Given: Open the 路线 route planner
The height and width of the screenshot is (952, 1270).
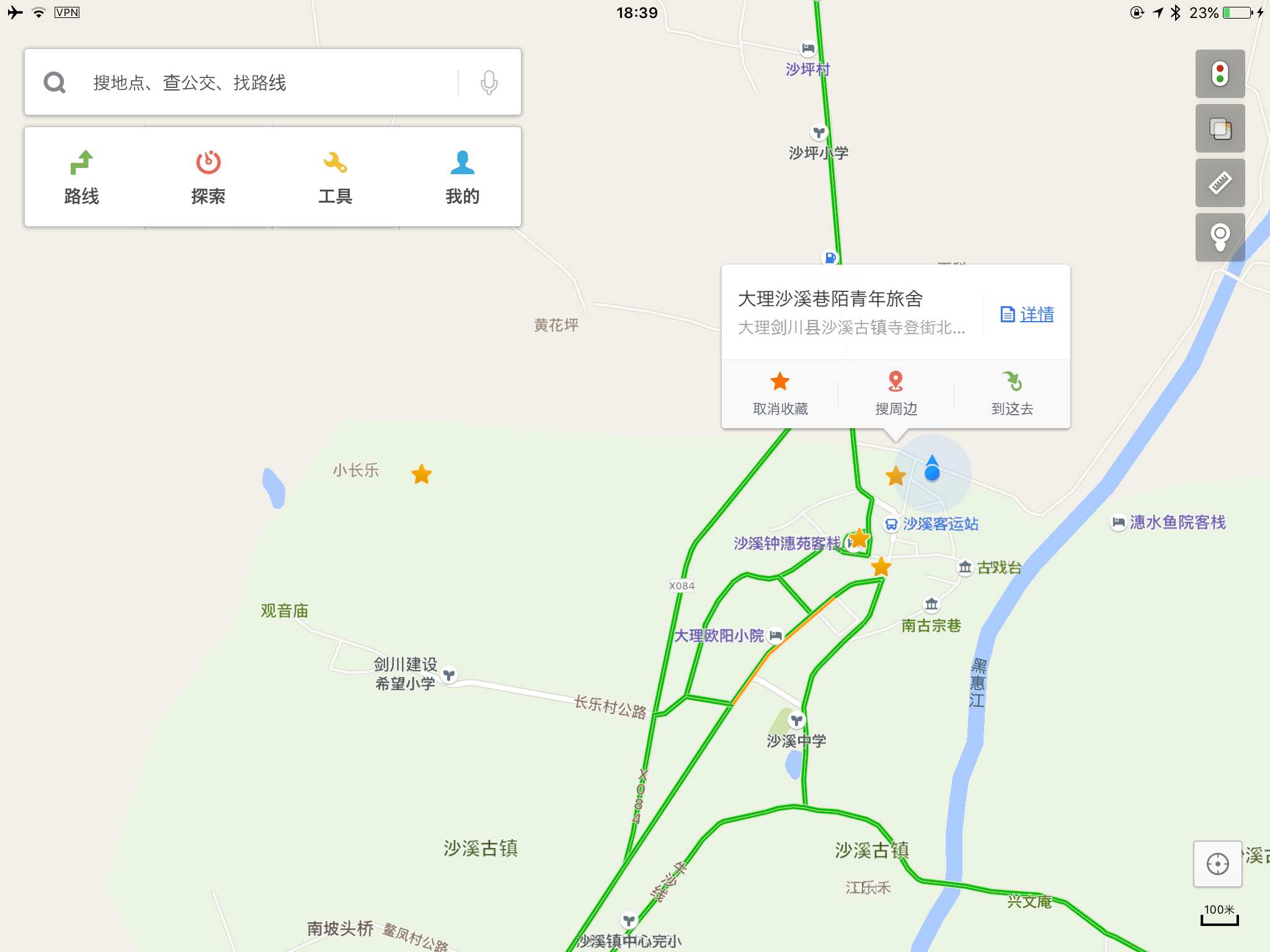Looking at the screenshot, I should pos(82,177).
